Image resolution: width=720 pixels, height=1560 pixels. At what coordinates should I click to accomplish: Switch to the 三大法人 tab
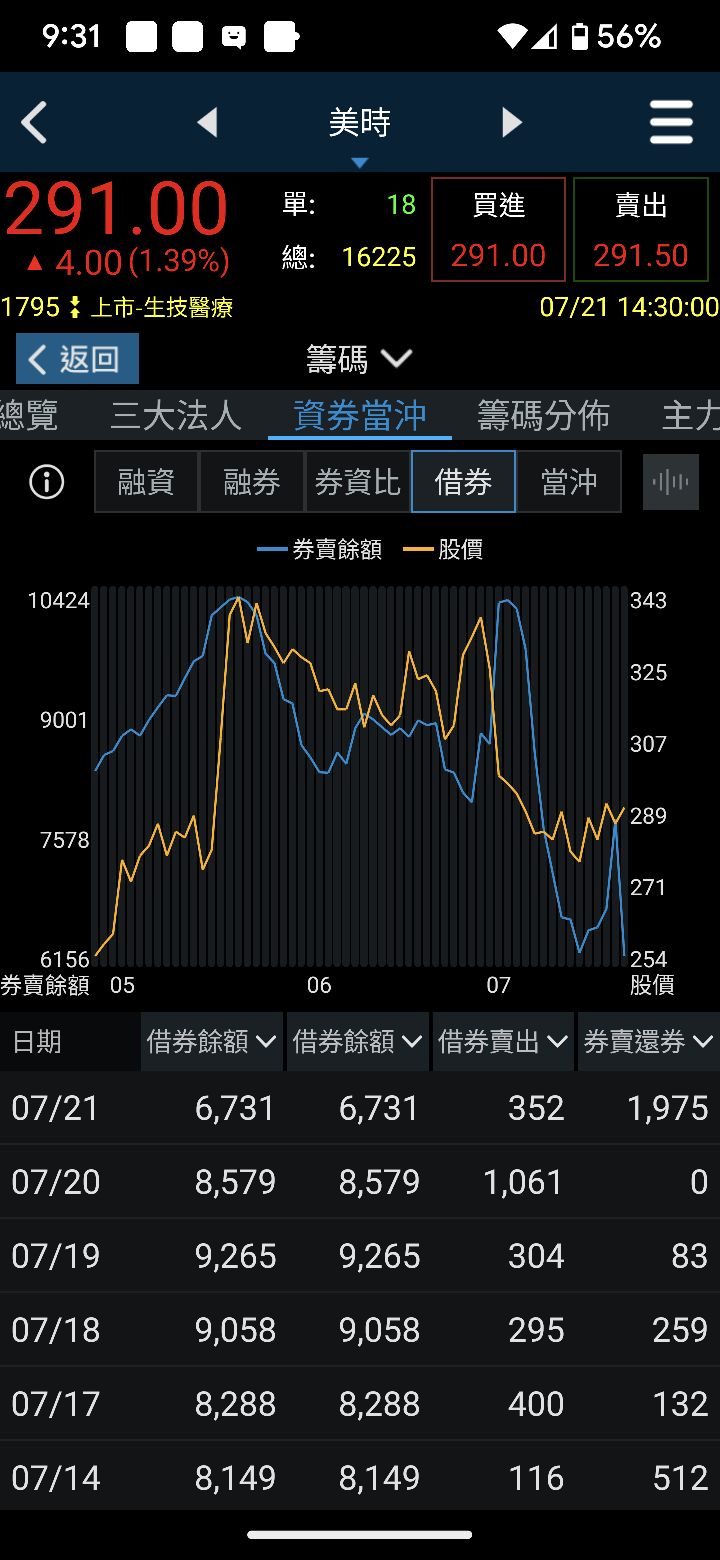176,416
